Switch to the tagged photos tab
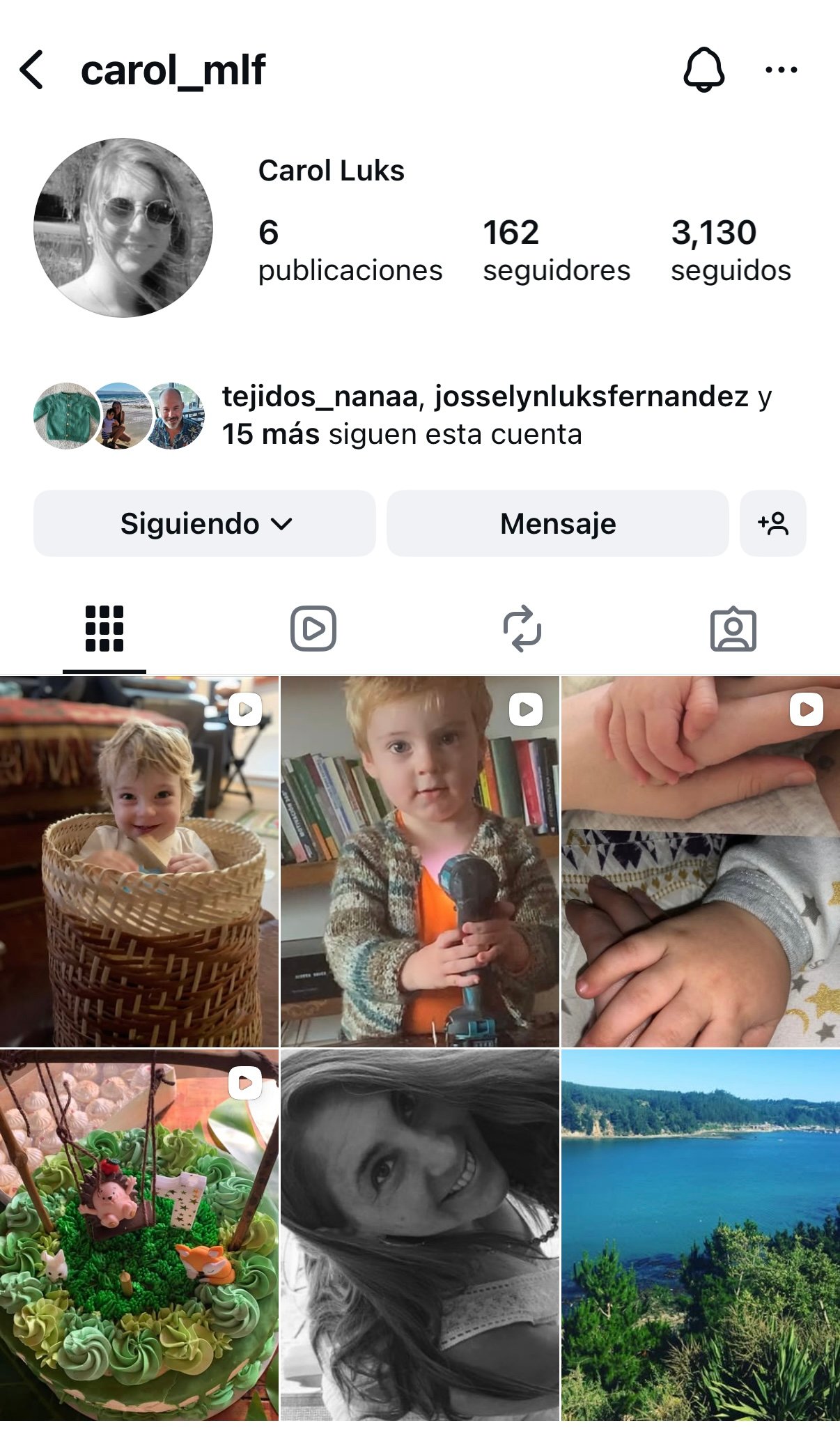The height and width of the screenshot is (1432, 840). click(x=733, y=629)
